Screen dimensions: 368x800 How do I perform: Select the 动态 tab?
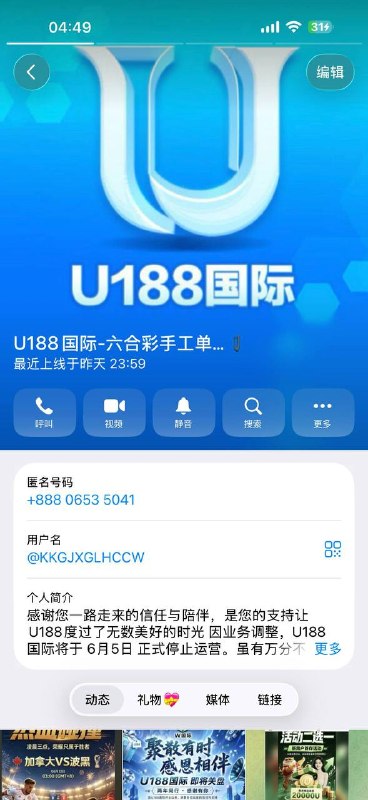pyautogui.click(x=97, y=699)
